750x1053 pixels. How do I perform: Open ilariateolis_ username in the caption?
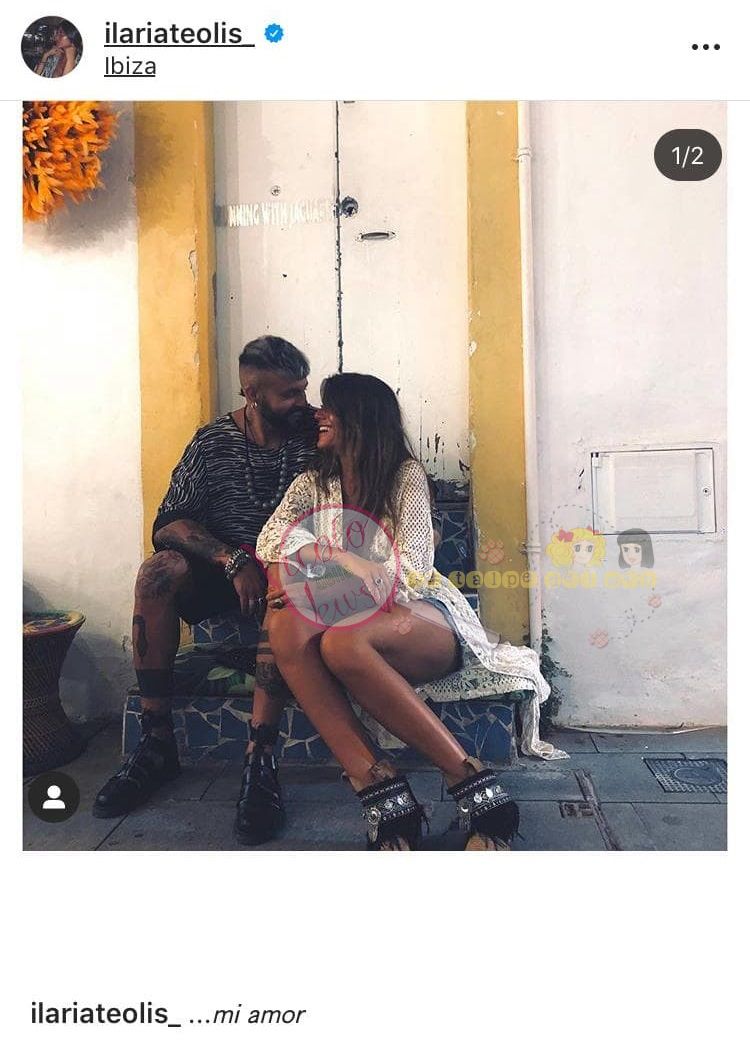[105, 1013]
